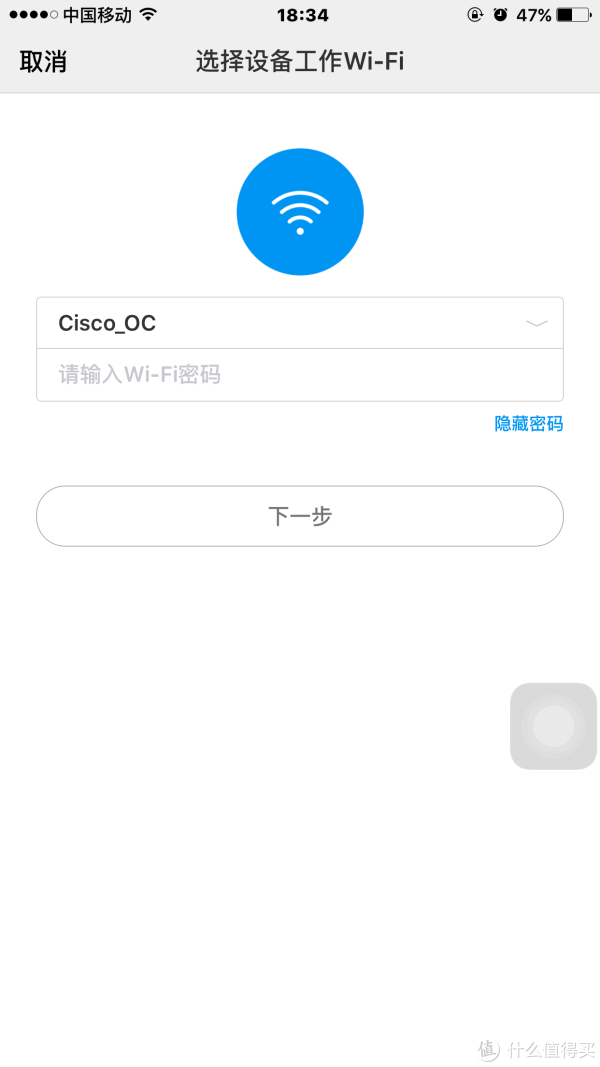This screenshot has height=1067, width=600.
Task: Expand the Cisco_OC network dropdown
Action: 299,323
